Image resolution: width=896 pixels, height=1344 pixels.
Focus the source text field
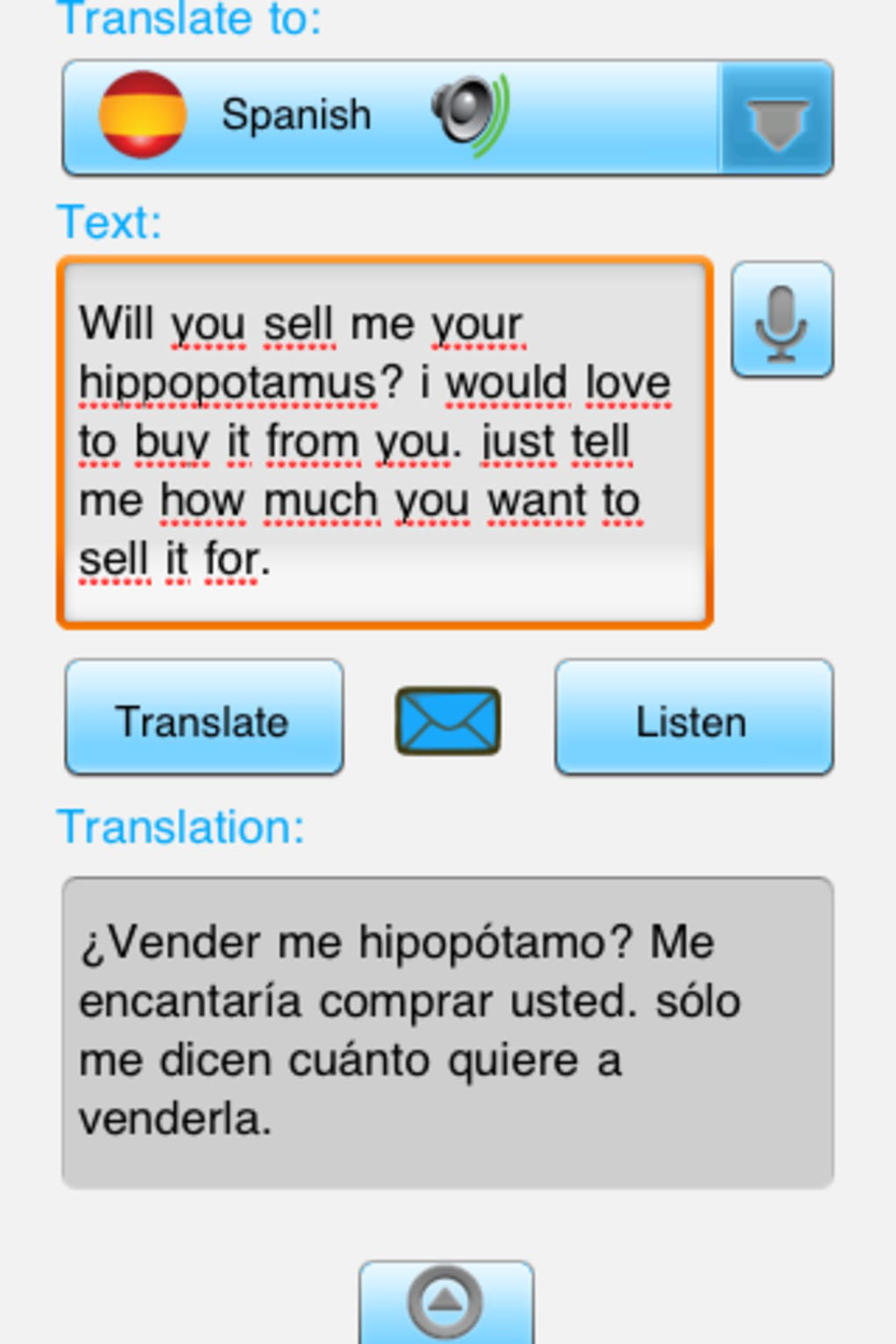(x=385, y=442)
